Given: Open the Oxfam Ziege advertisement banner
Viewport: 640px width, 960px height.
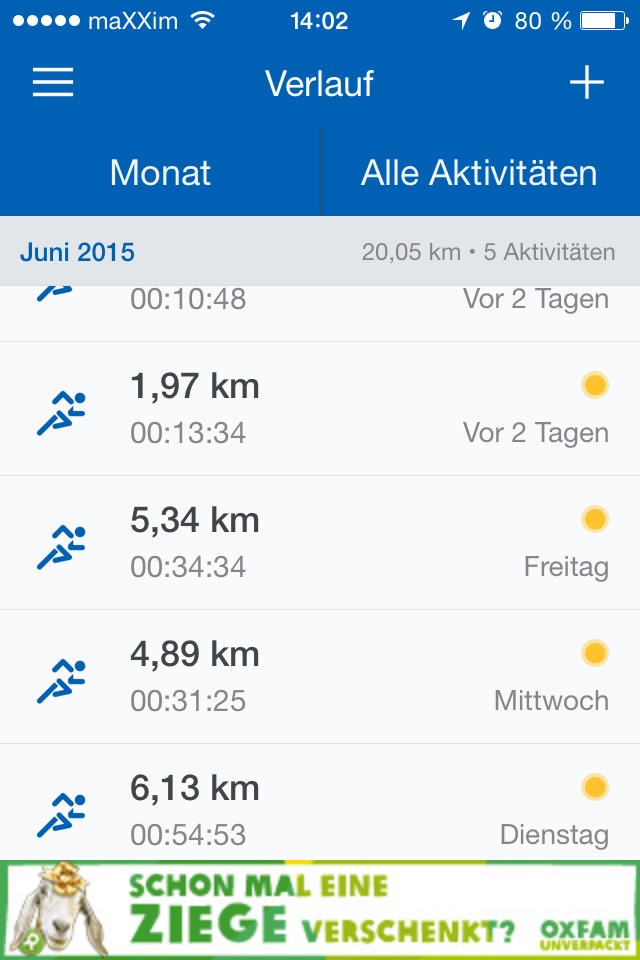Looking at the screenshot, I should (x=320, y=908).
